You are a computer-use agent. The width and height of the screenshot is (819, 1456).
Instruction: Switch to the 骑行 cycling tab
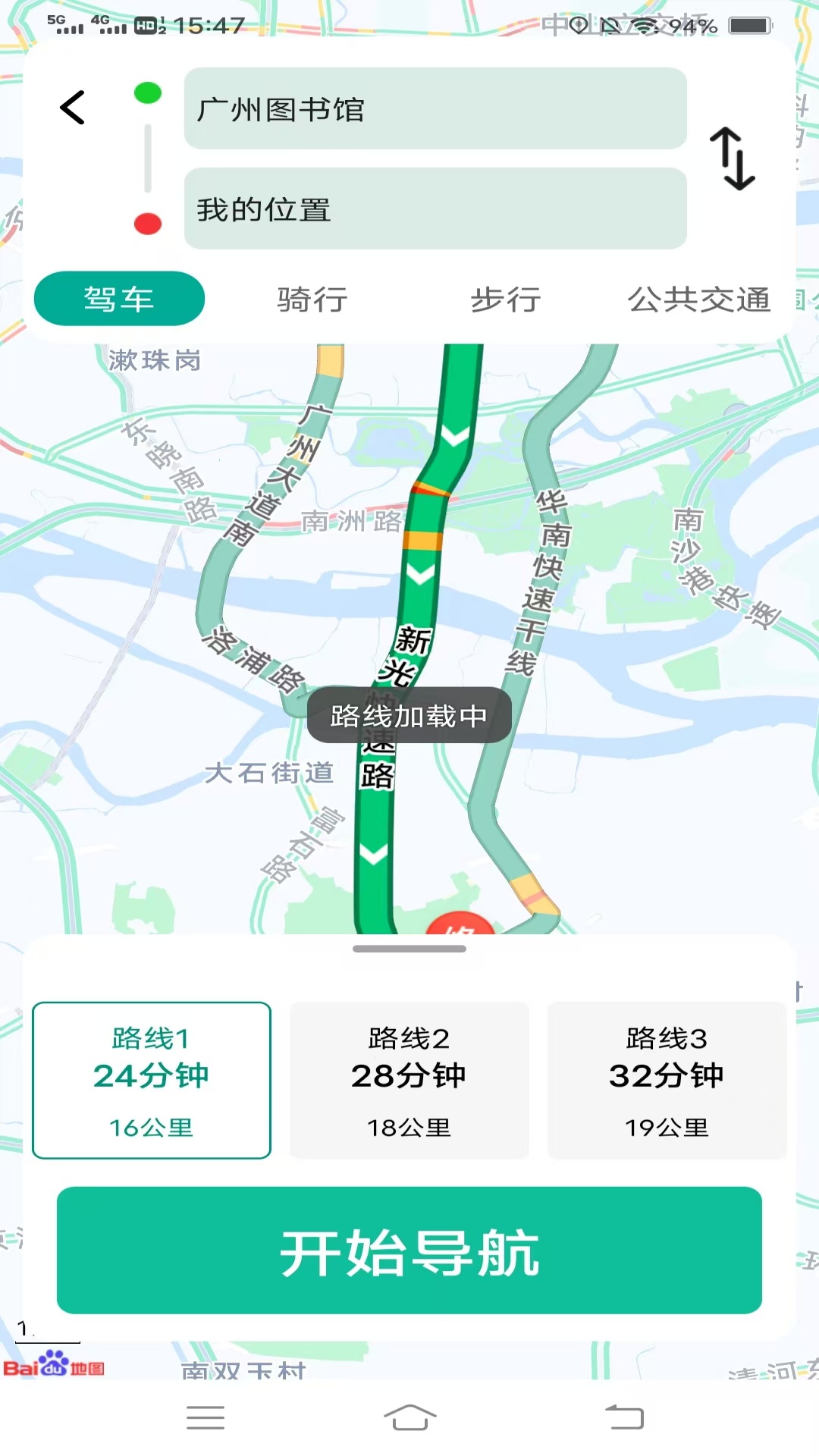(x=312, y=300)
